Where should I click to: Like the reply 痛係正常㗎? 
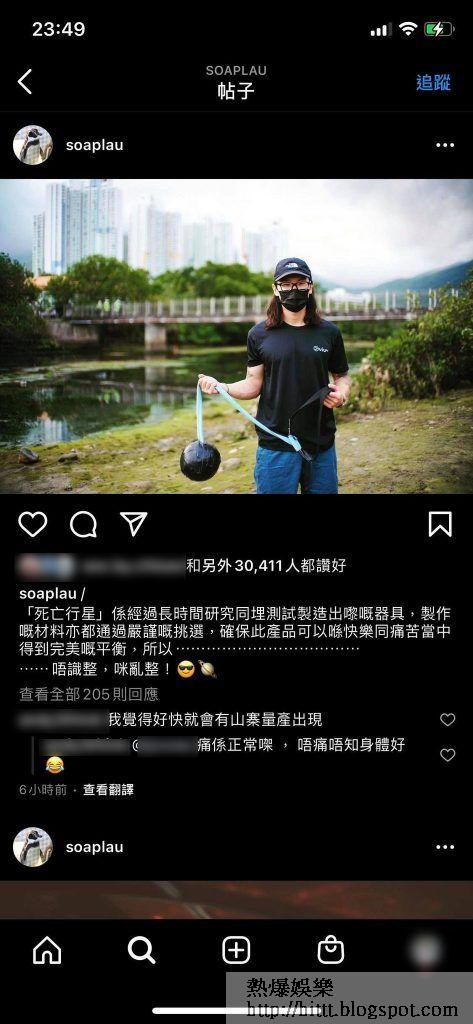[x=448, y=755]
